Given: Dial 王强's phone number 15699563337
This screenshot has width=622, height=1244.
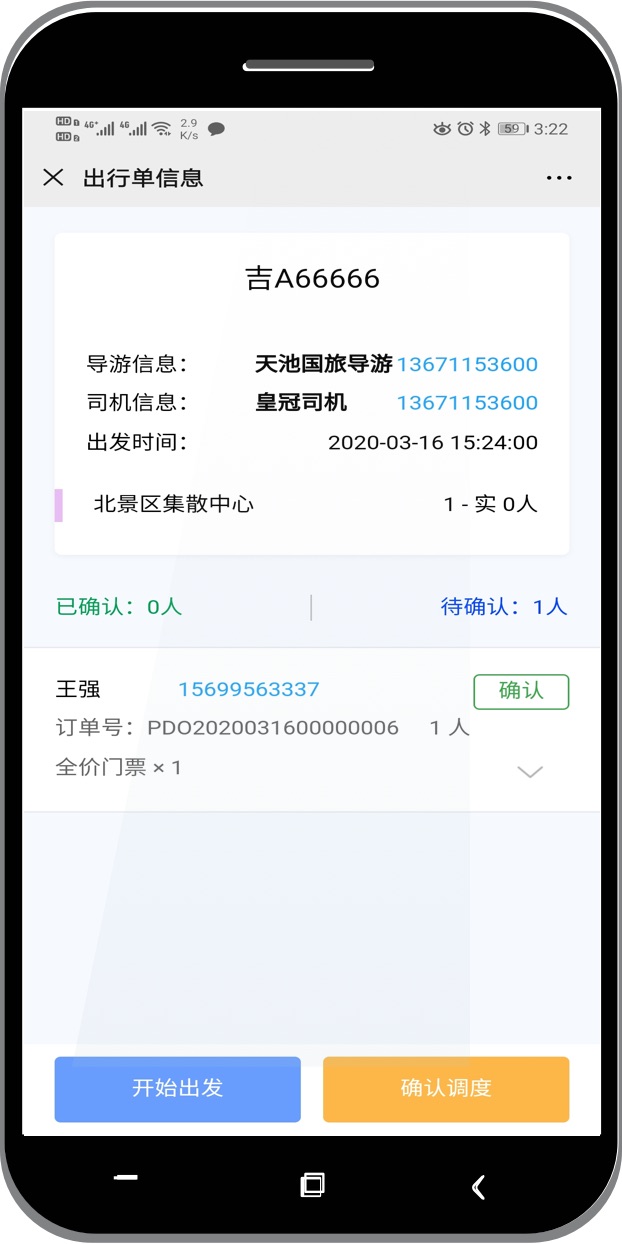Looking at the screenshot, I should pos(249,689).
